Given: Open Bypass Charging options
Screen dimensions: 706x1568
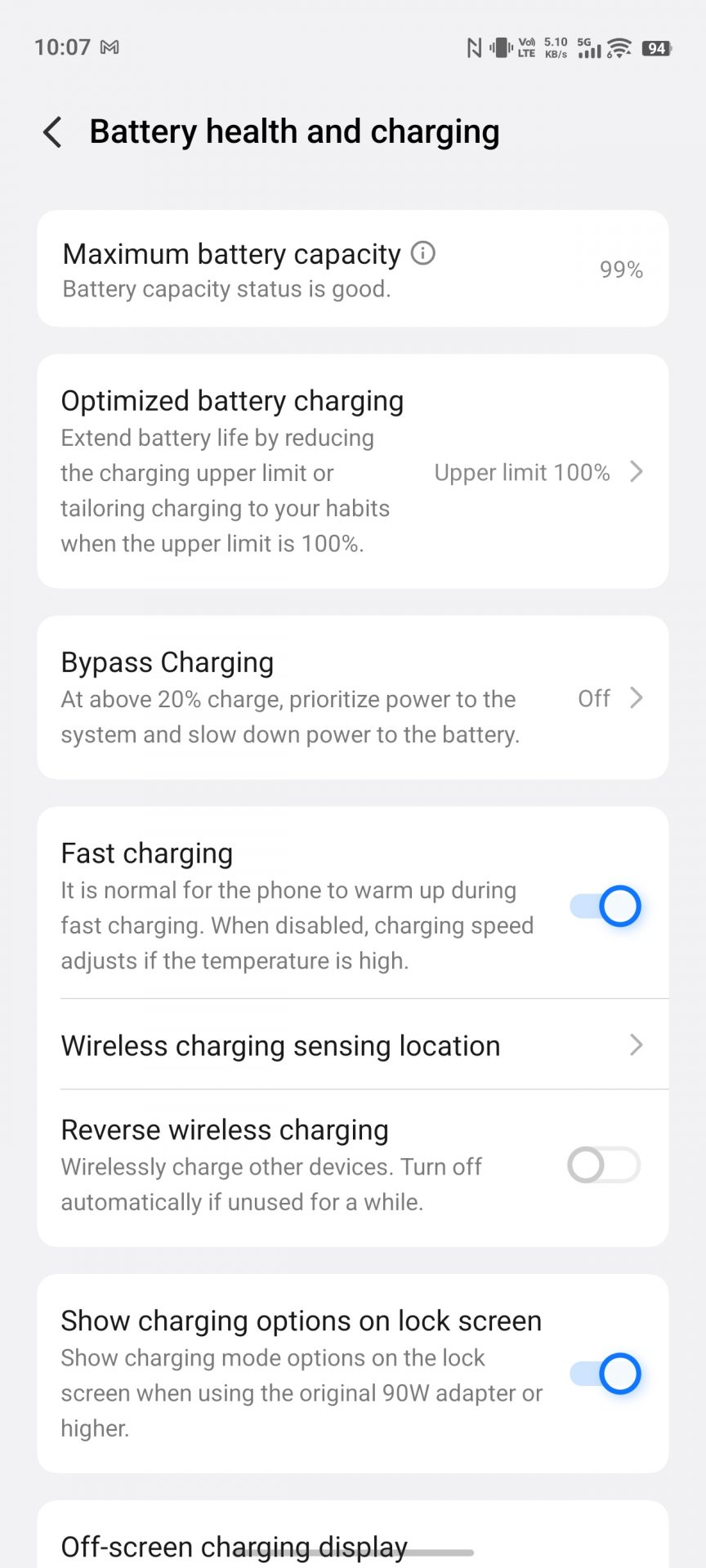Looking at the screenshot, I should 352,697.
